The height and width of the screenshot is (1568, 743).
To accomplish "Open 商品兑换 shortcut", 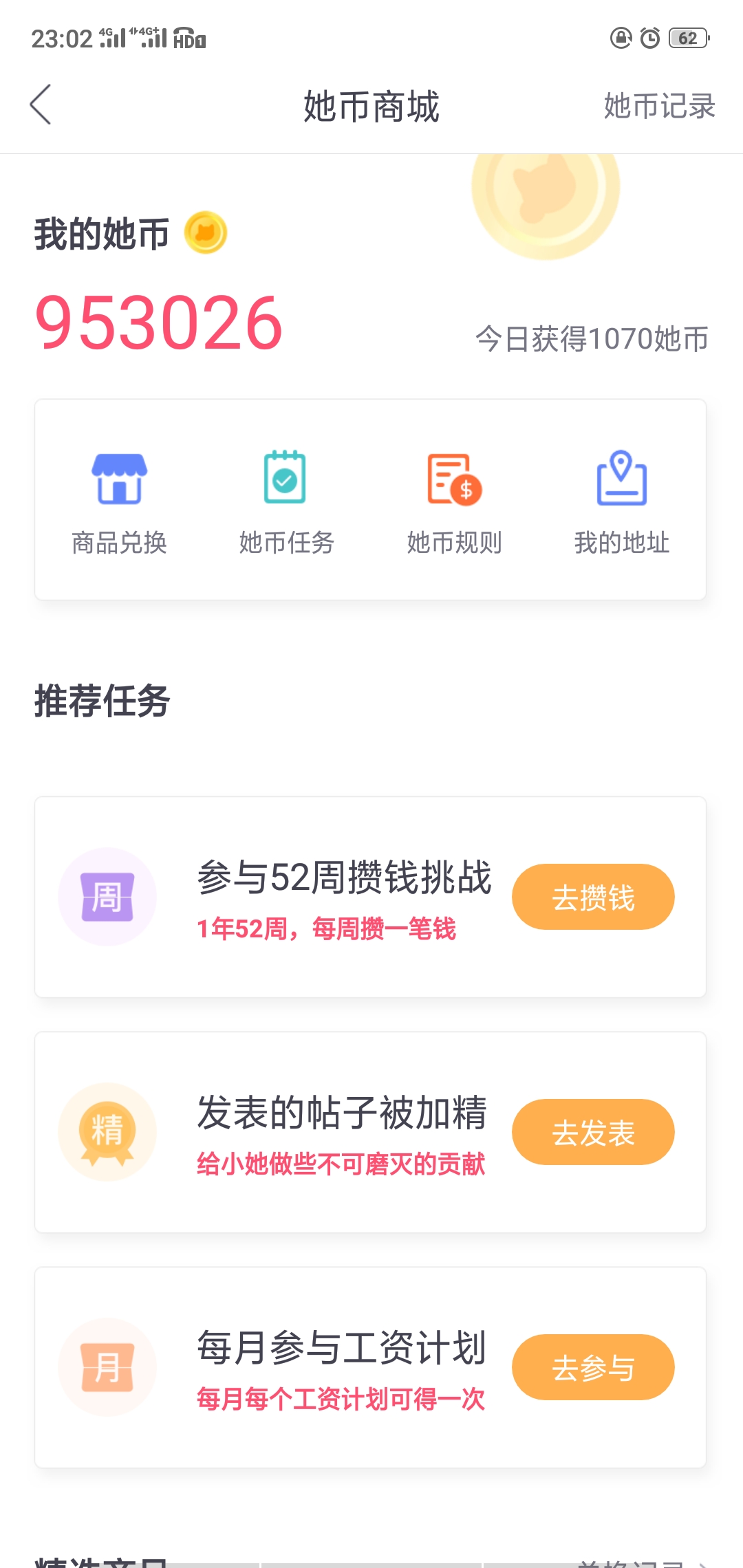I will pyautogui.click(x=120, y=502).
